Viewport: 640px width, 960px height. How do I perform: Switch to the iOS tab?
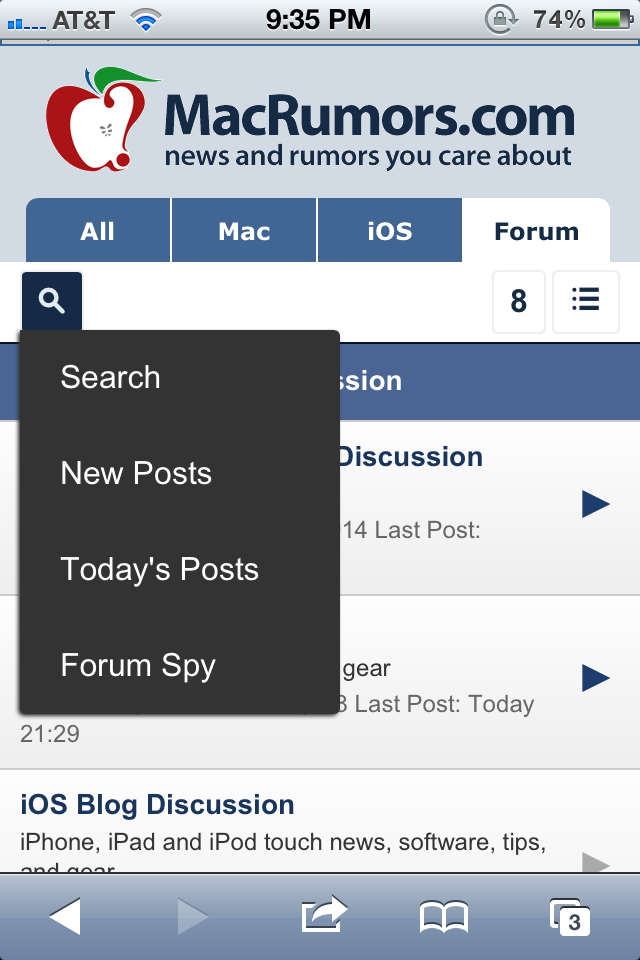pyautogui.click(x=390, y=231)
